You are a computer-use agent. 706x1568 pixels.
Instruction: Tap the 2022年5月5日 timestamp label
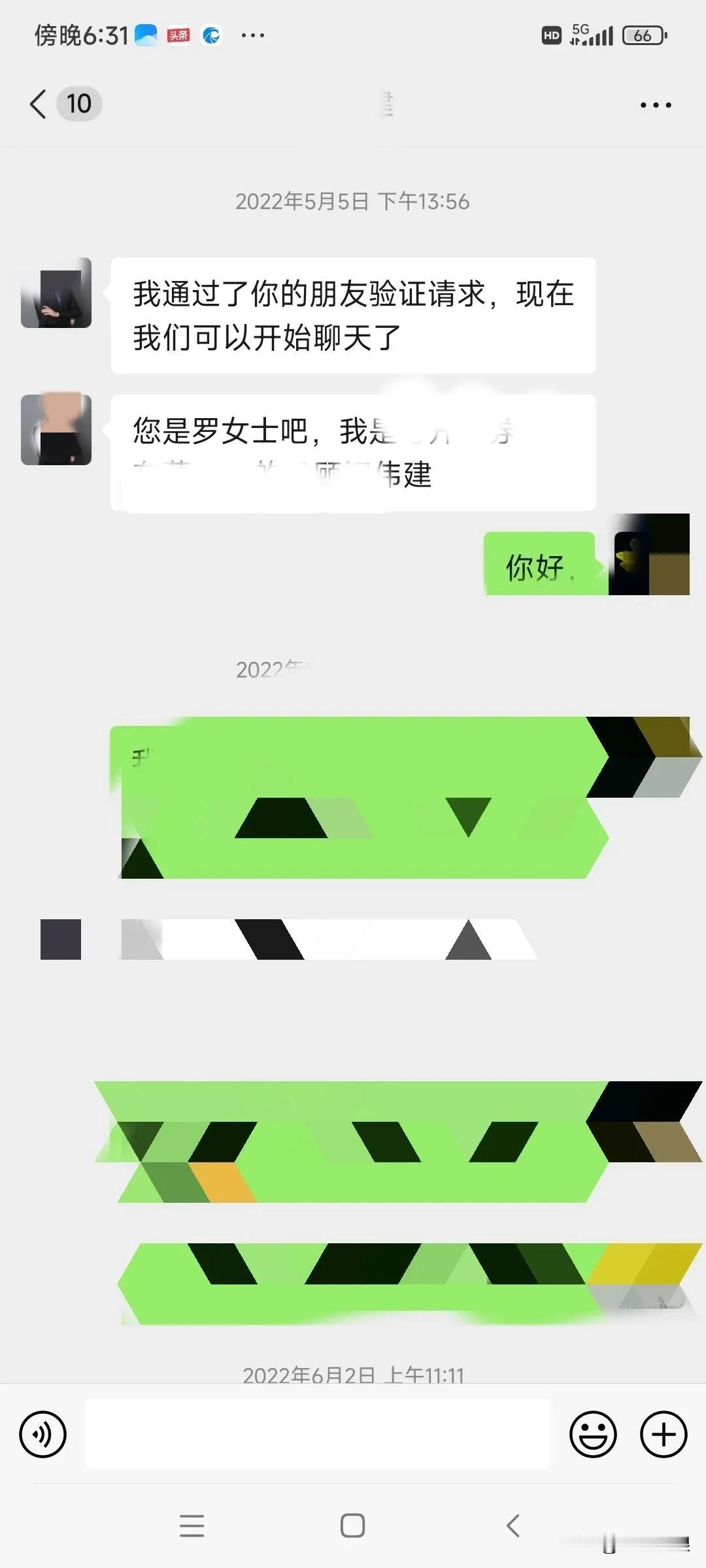click(x=353, y=203)
